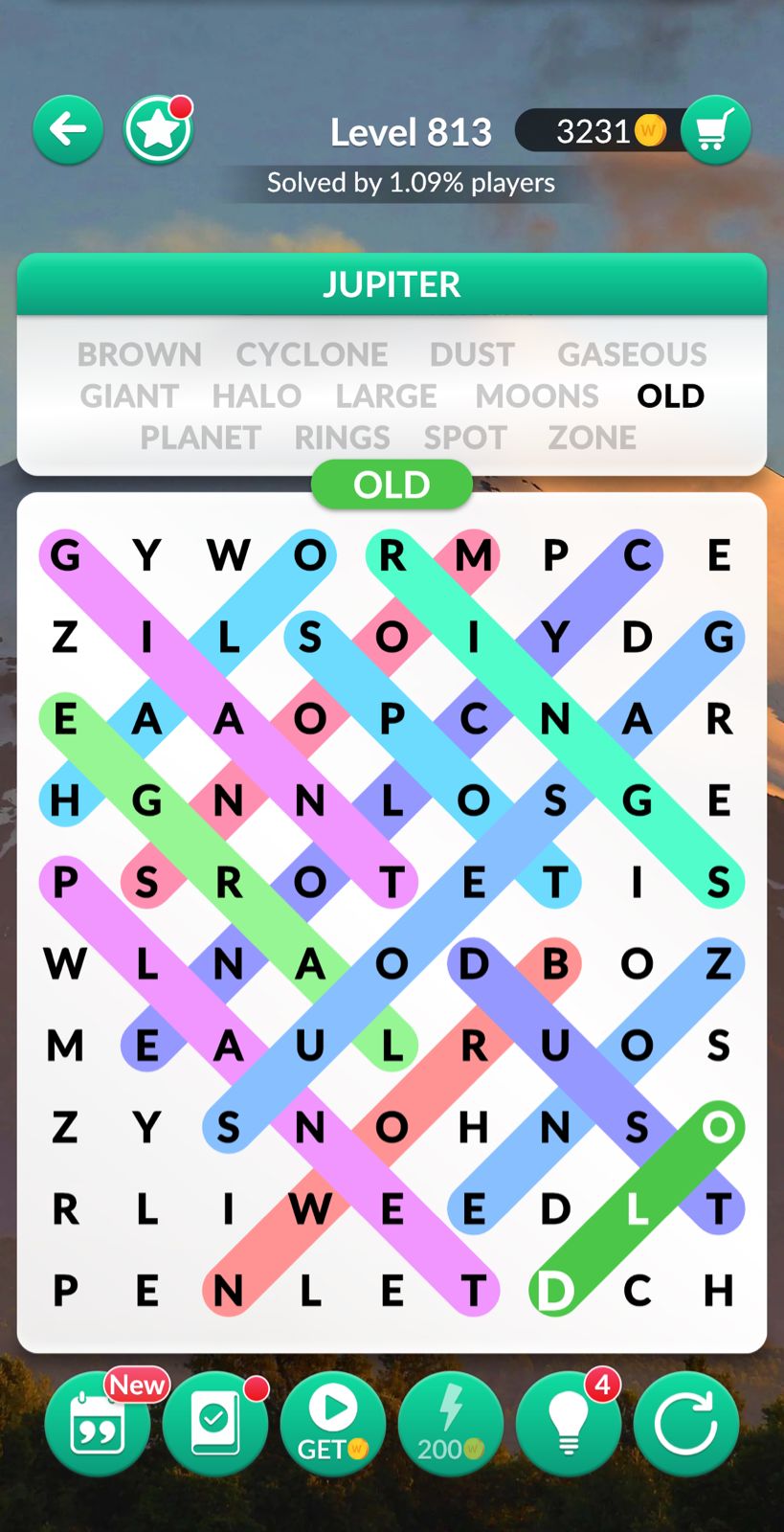
Task: Open the star achievements button
Action: click(x=158, y=130)
